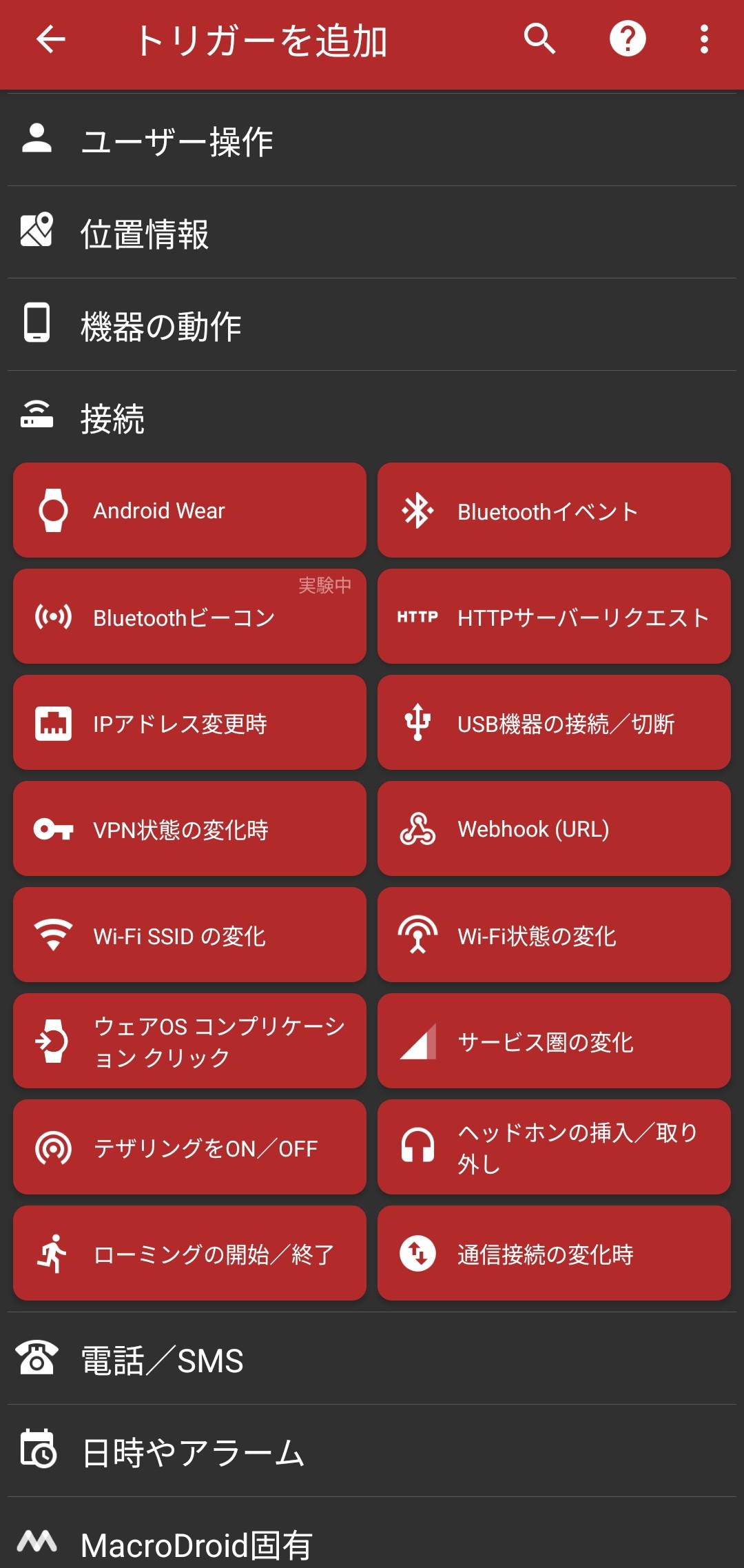Expand the ユーザー操作 category
The width and height of the screenshot is (744, 1568).
tap(372, 141)
